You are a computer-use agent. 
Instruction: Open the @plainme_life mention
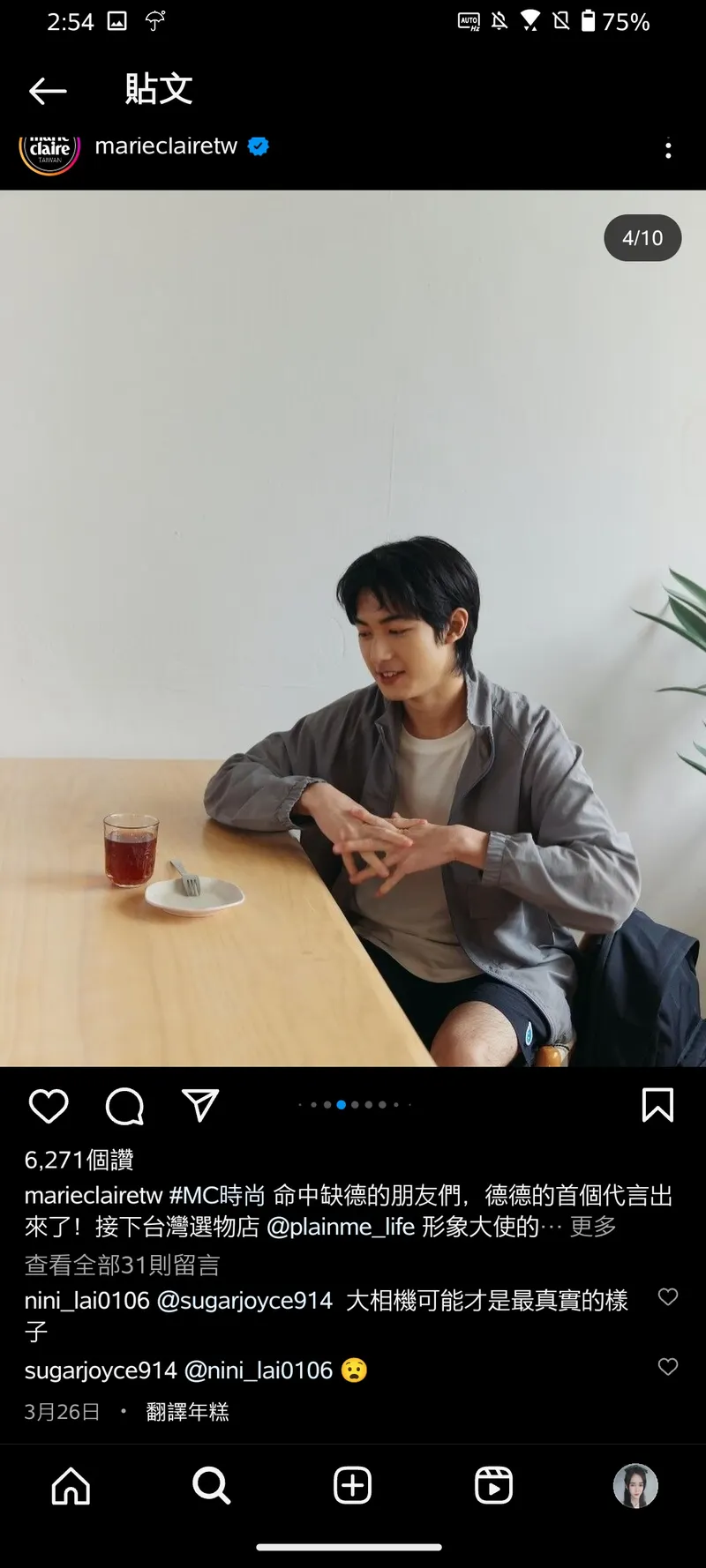[x=341, y=1227]
